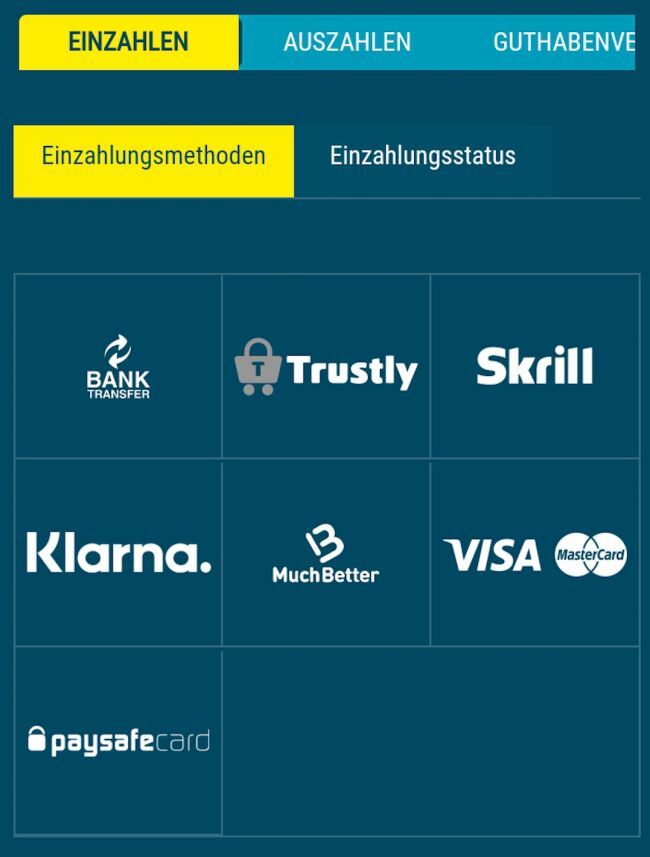Pay with Skrill
The width and height of the screenshot is (650, 857).
pos(535,367)
